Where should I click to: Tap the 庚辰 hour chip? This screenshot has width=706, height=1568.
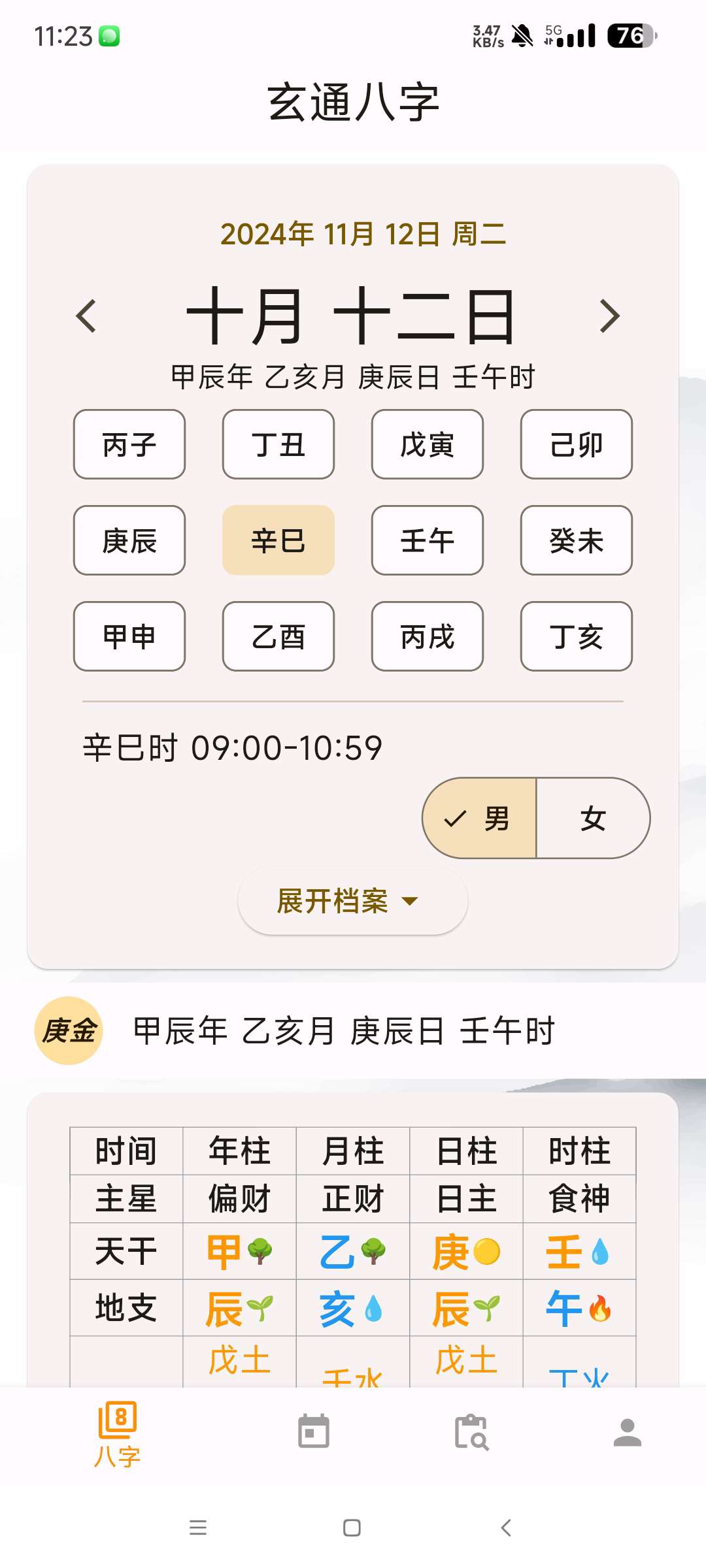click(x=129, y=540)
